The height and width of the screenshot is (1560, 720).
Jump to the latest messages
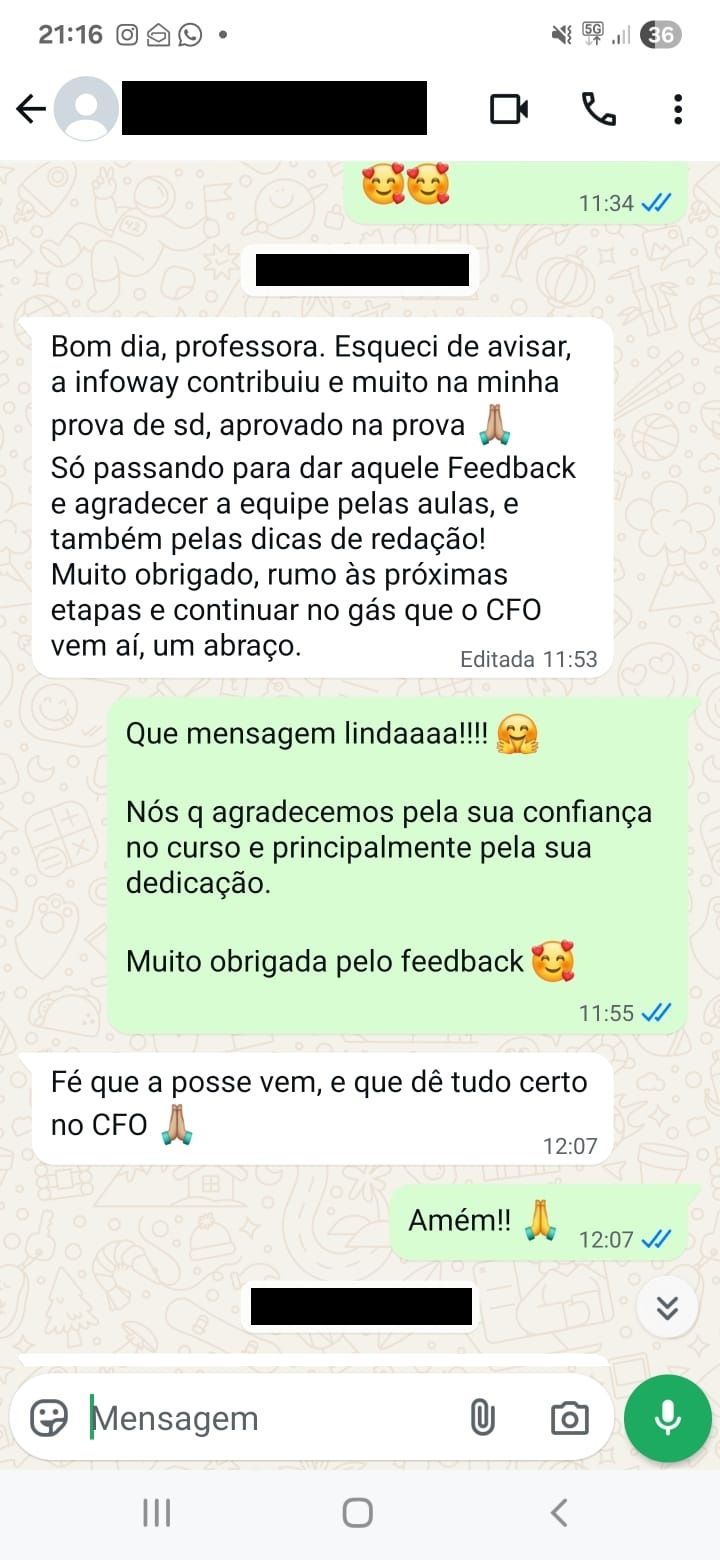point(667,1308)
